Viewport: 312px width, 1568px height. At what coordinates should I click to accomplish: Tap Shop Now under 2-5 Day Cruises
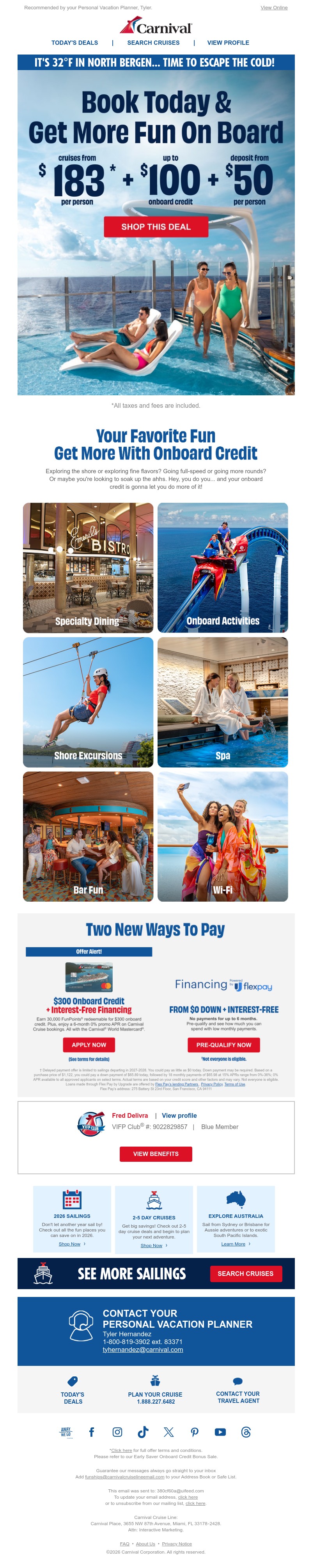point(151,1246)
